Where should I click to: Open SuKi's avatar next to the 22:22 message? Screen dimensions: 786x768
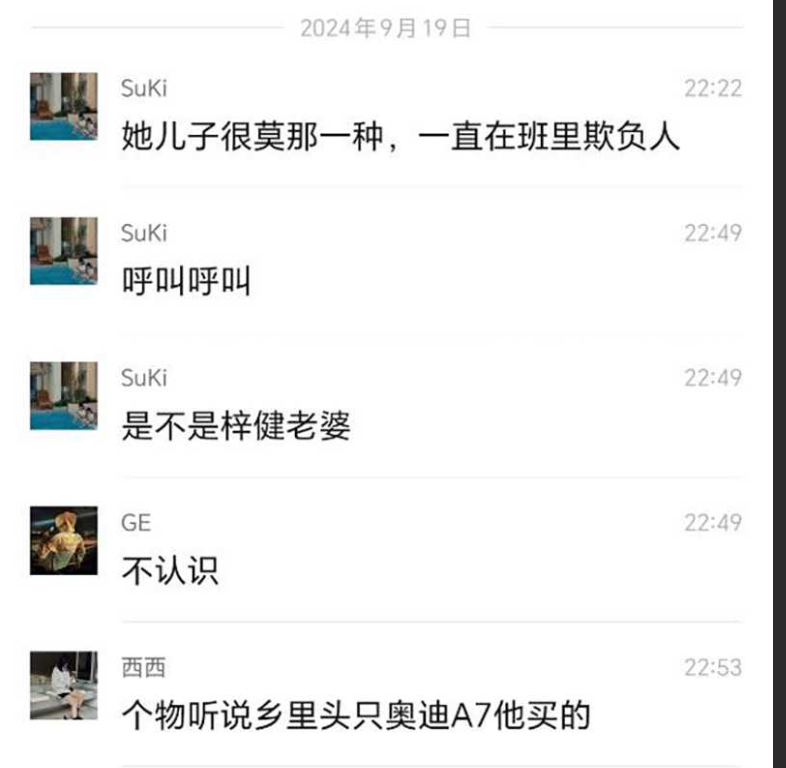(64, 106)
